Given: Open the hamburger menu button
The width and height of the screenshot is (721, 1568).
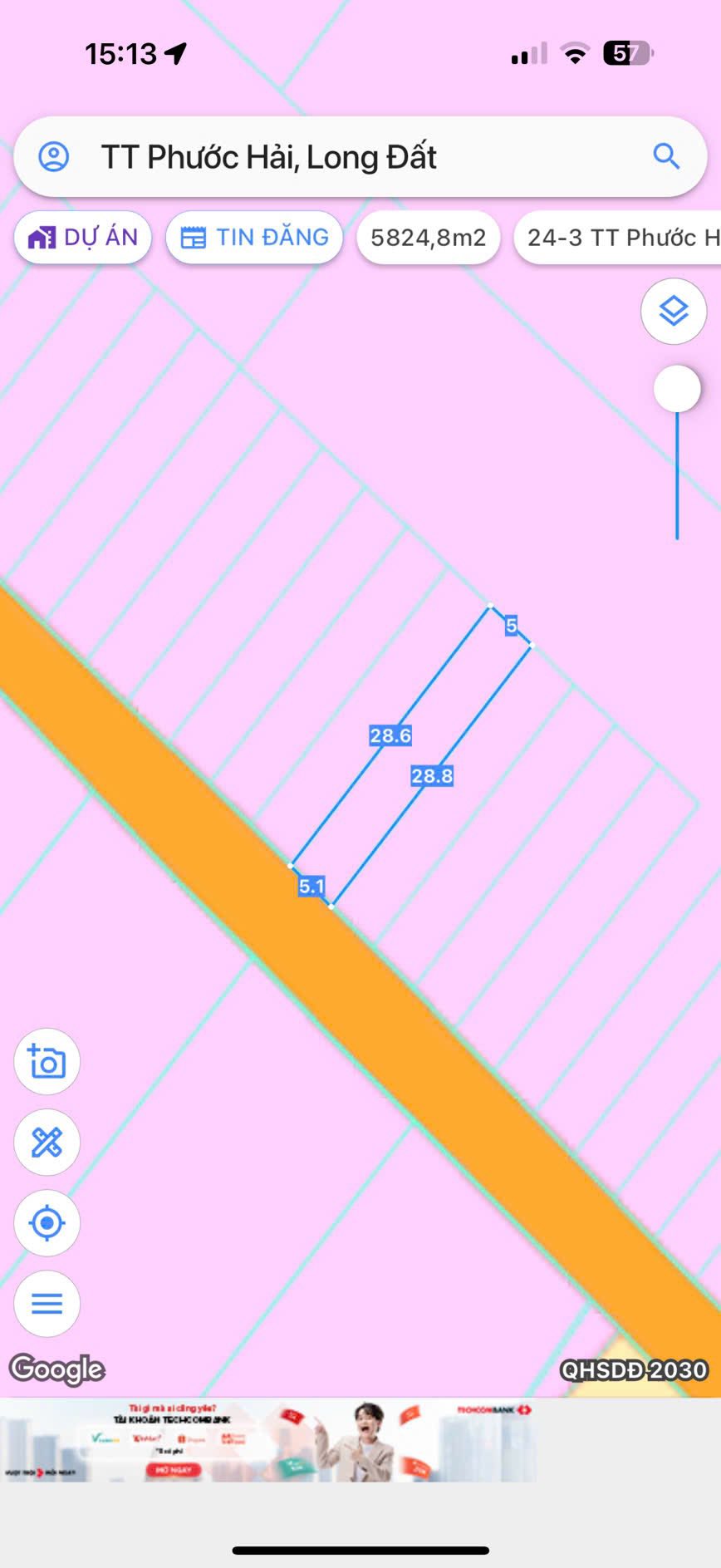Looking at the screenshot, I should coord(47,1303).
